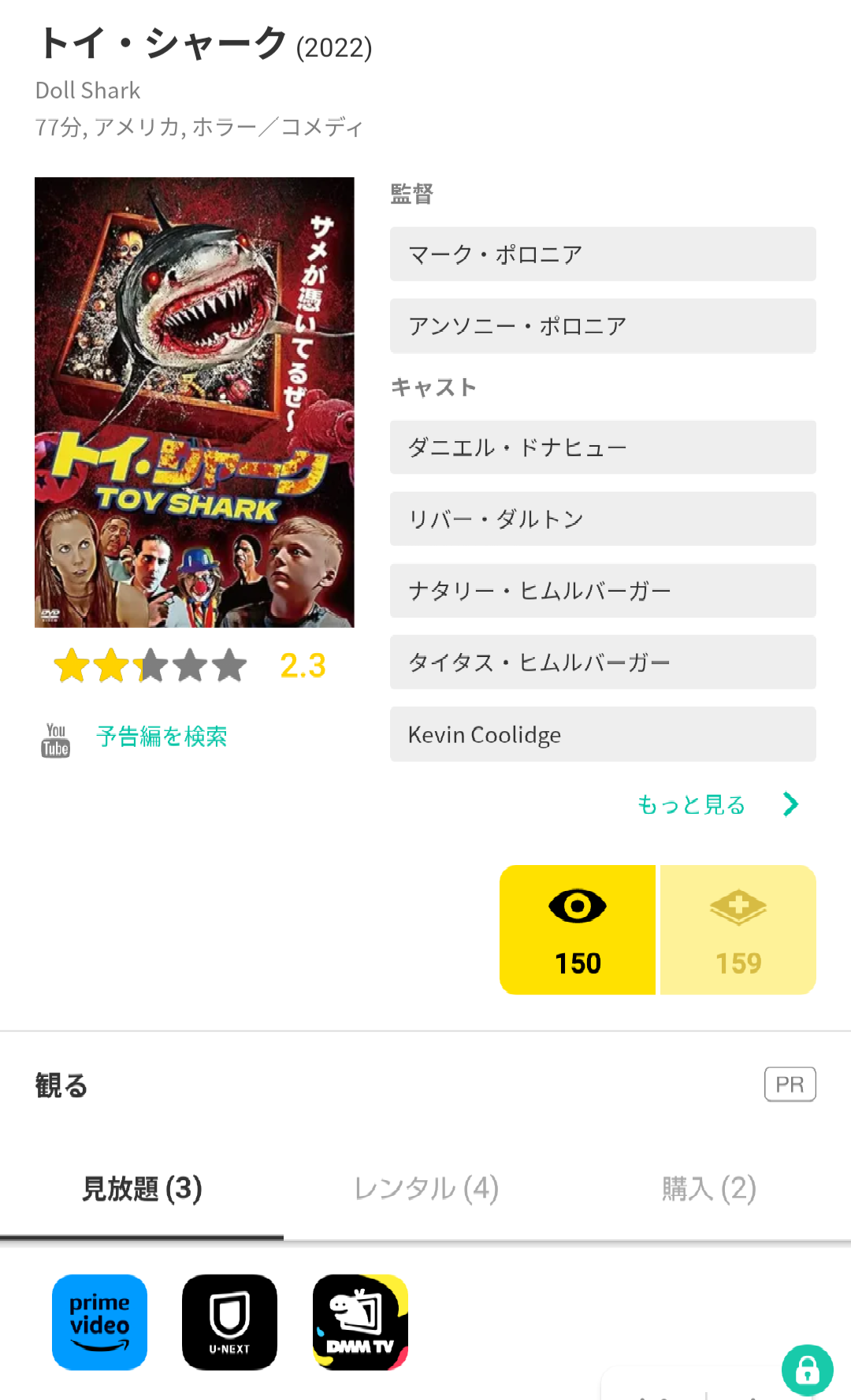The width and height of the screenshot is (851, 1400).
Task: Watch on DMM TV
Action: [360, 1322]
